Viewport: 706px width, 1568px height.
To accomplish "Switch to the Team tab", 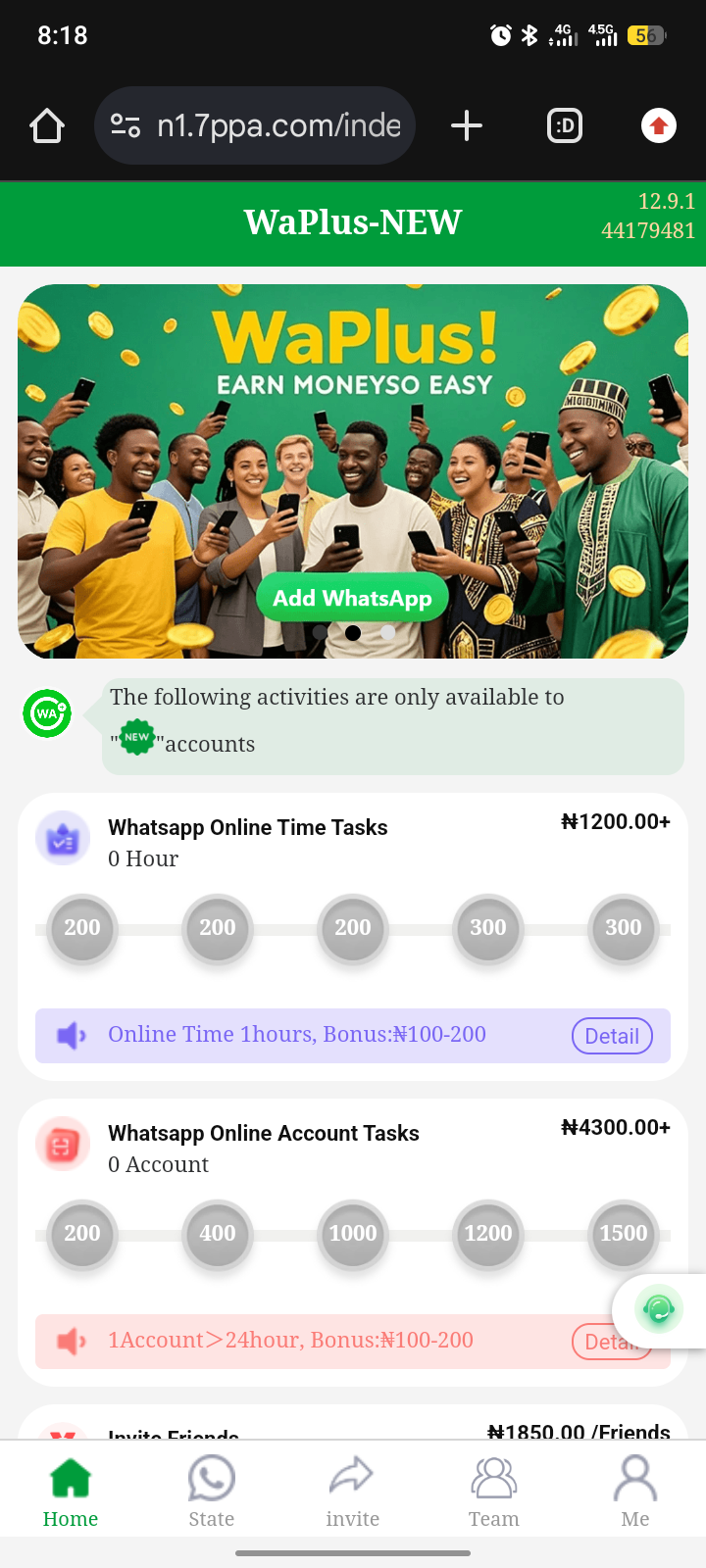I will (494, 1492).
